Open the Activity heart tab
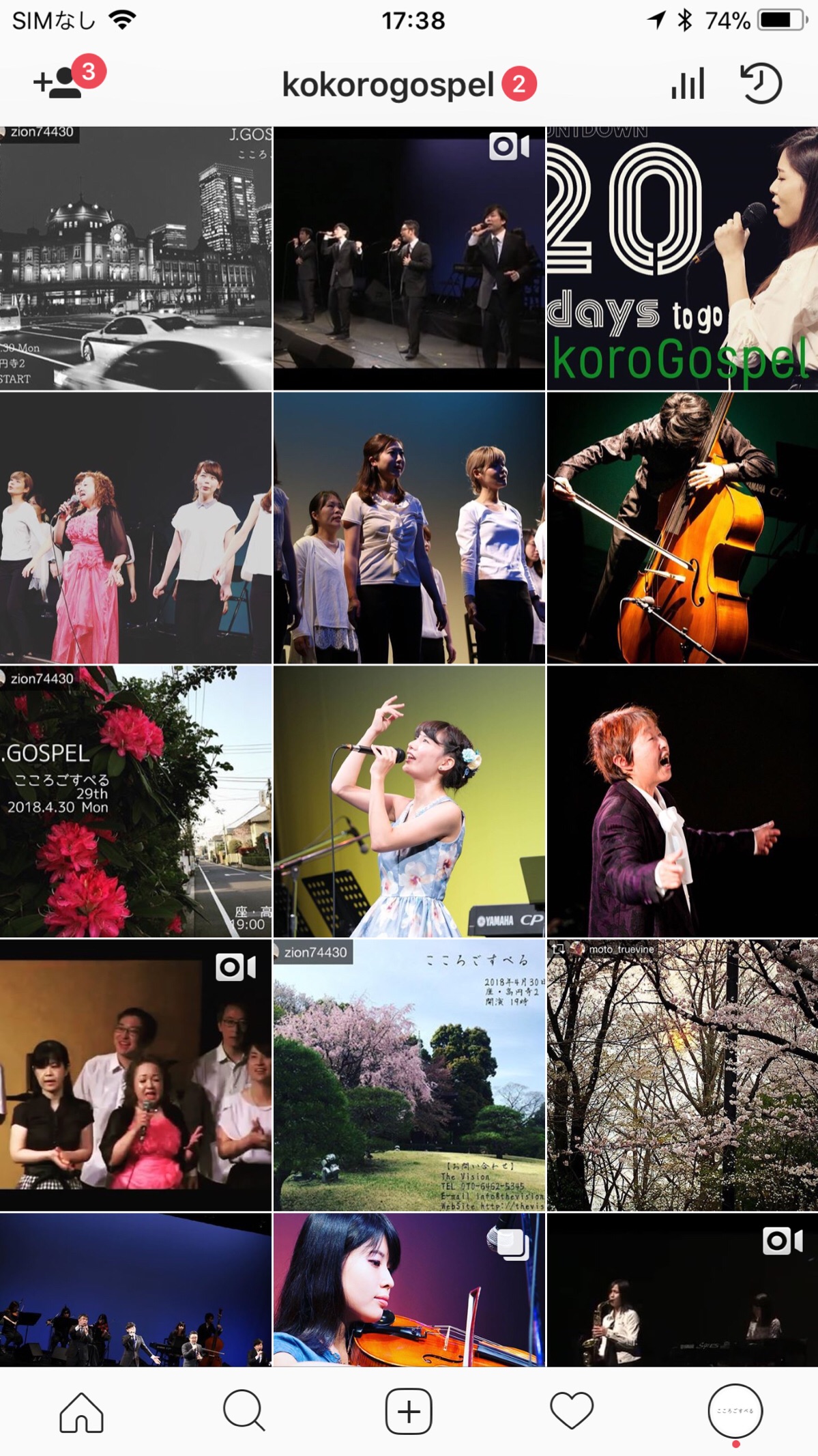This screenshot has height=1456, width=818. (572, 1410)
